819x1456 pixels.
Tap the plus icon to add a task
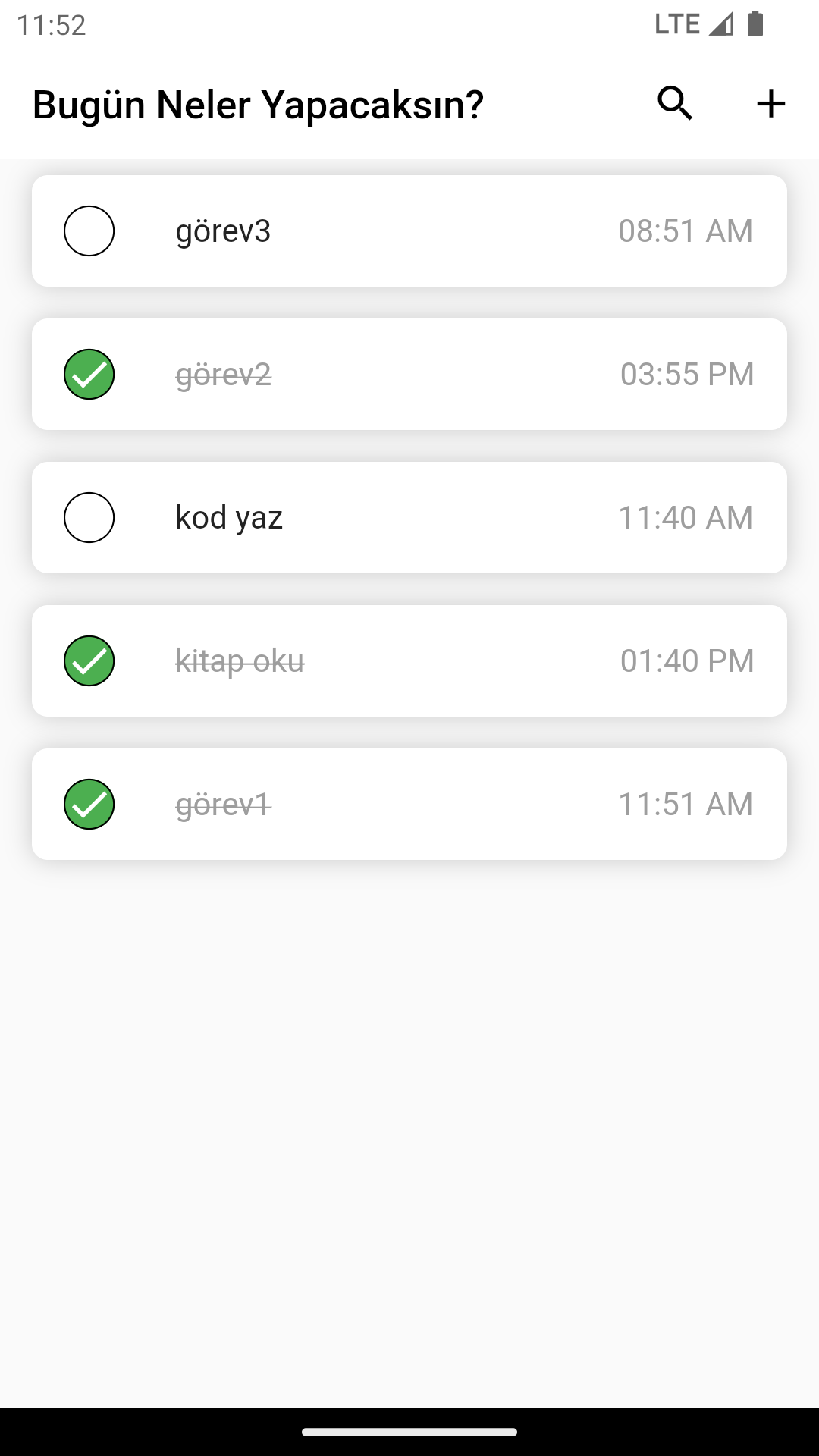tap(770, 104)
